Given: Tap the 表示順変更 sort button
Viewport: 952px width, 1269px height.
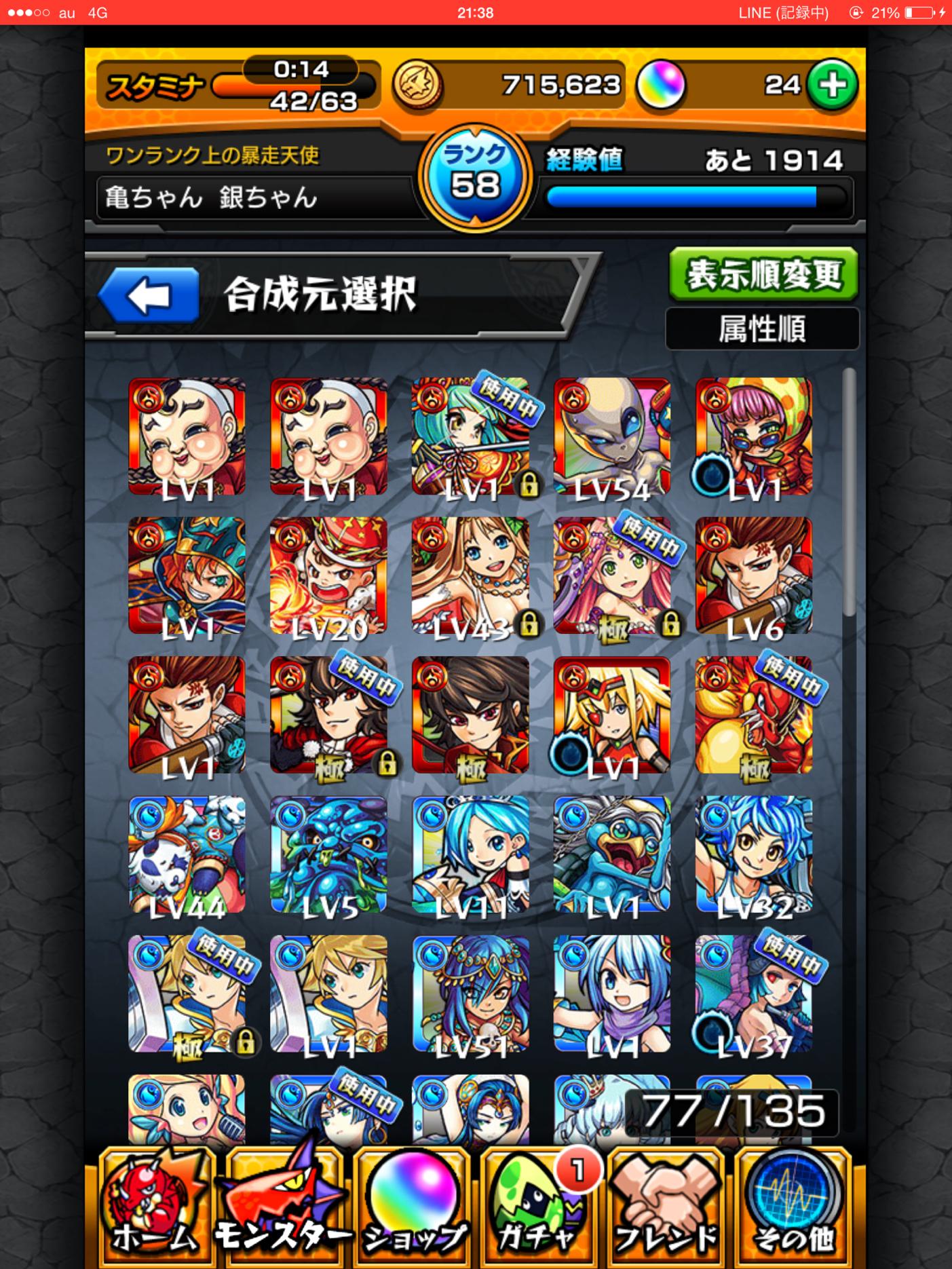Looking at the screenshot, I should pos(763,275).
